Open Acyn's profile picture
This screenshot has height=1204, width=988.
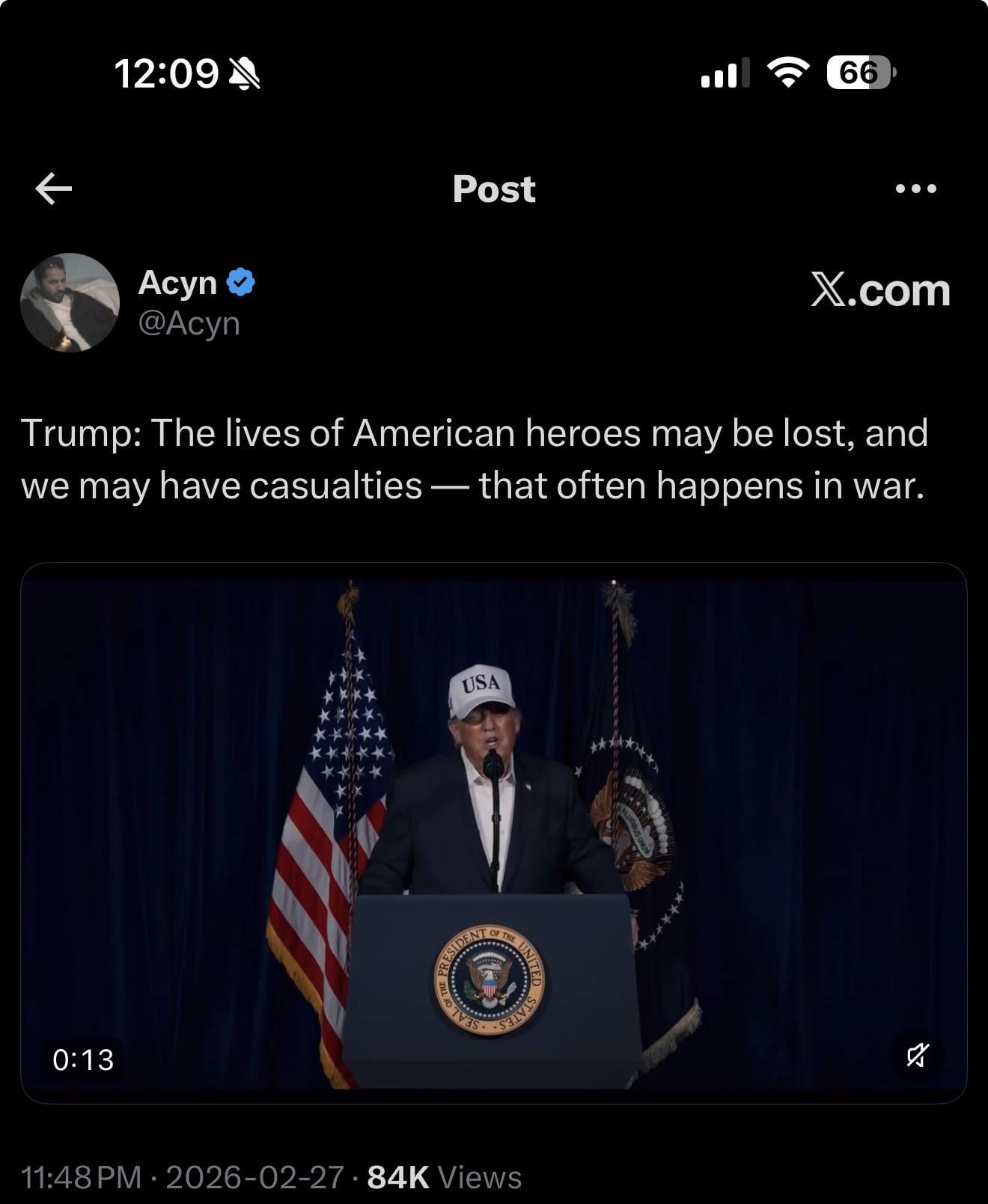[x=70, y=302]
